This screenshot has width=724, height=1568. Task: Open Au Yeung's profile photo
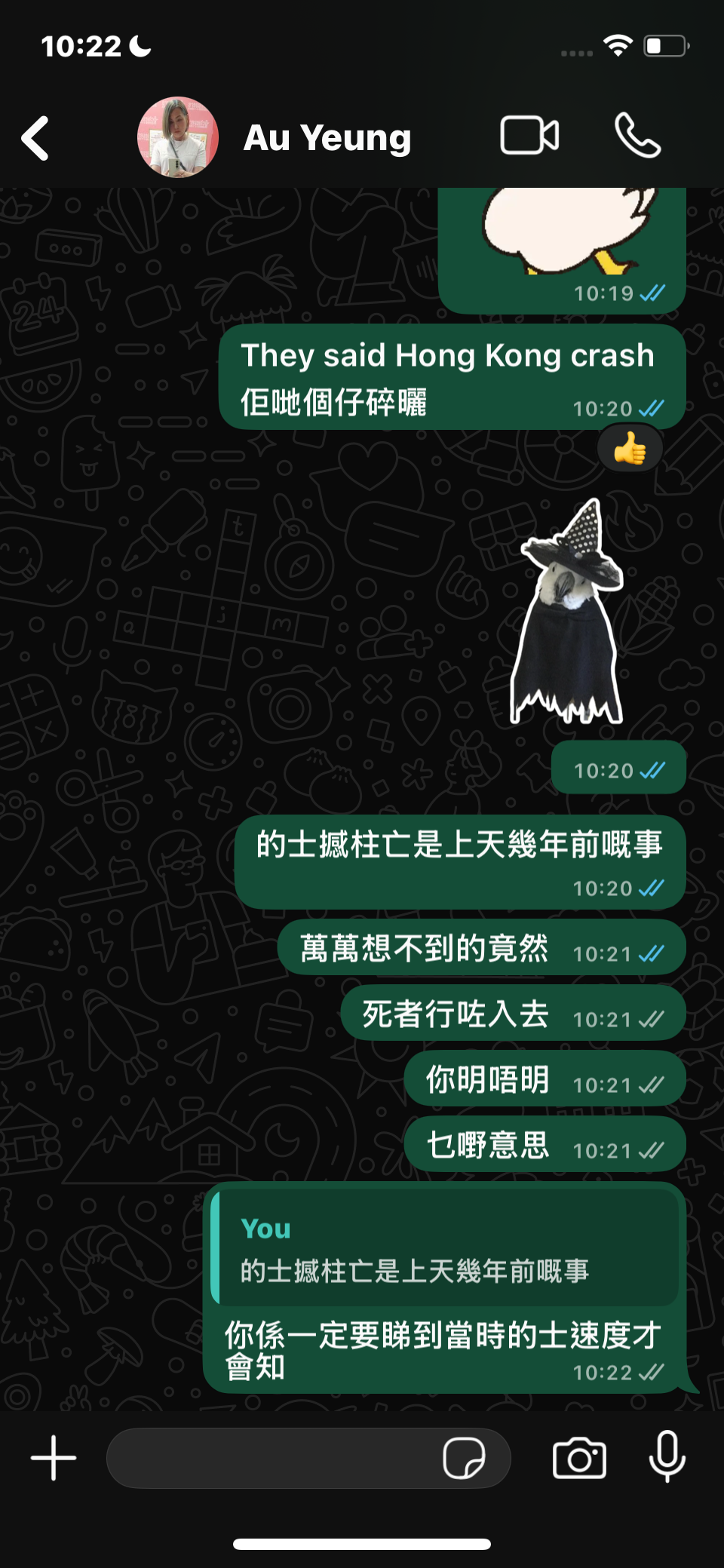point(178,138)
